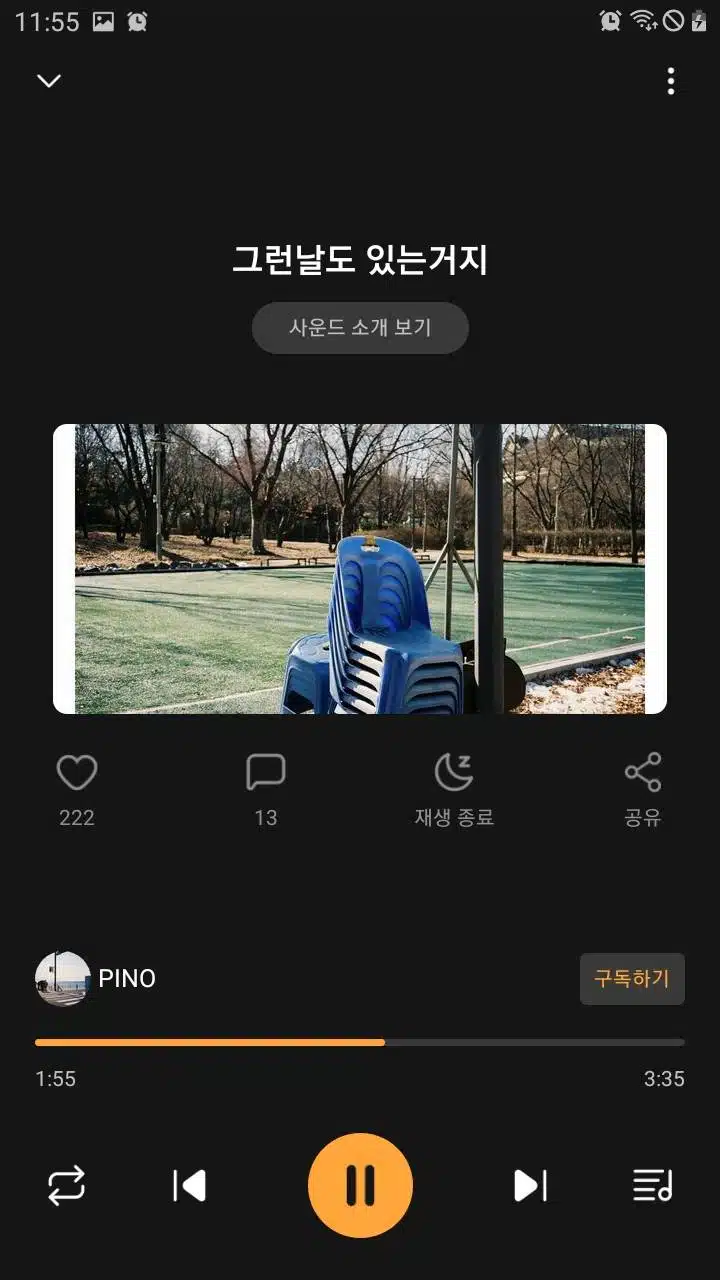Collapse the player with the down chevron
The width and height of the screenshot is (720, 1280).
(x=48, y=81)
